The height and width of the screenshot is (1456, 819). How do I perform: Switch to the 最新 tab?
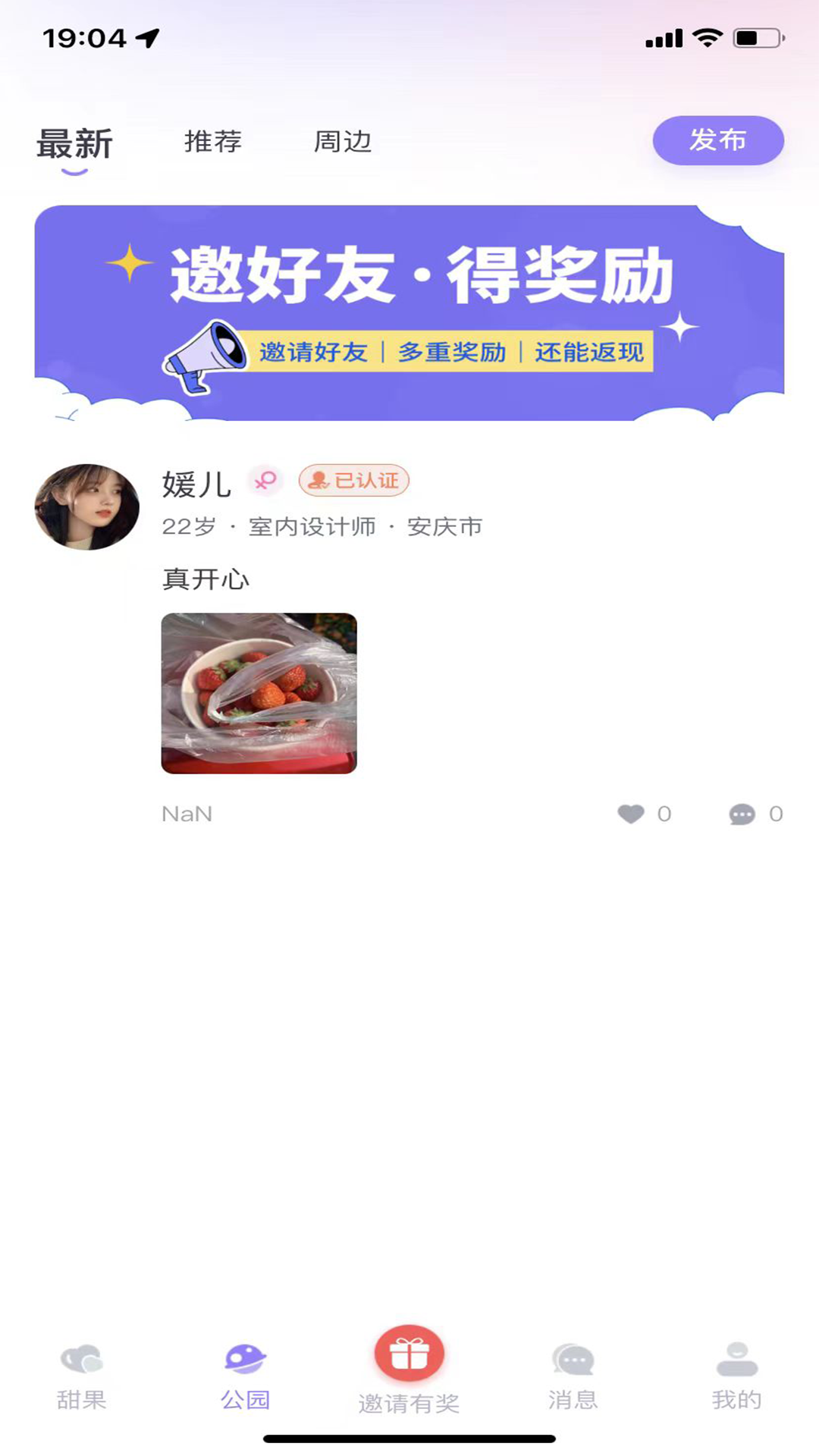click(x=74, y=144)
